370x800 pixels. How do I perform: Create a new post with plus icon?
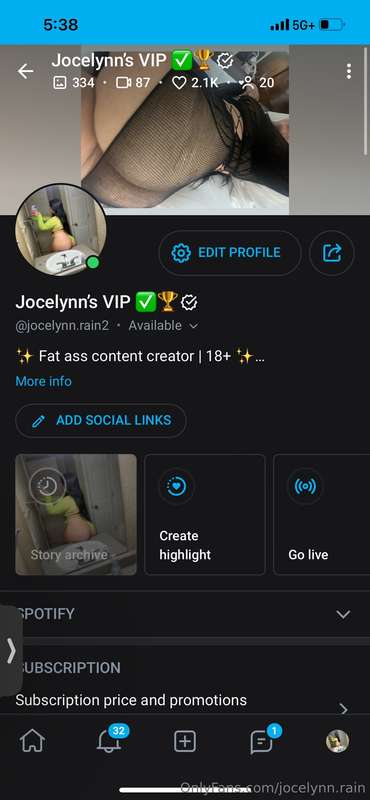tap(185, 741)
